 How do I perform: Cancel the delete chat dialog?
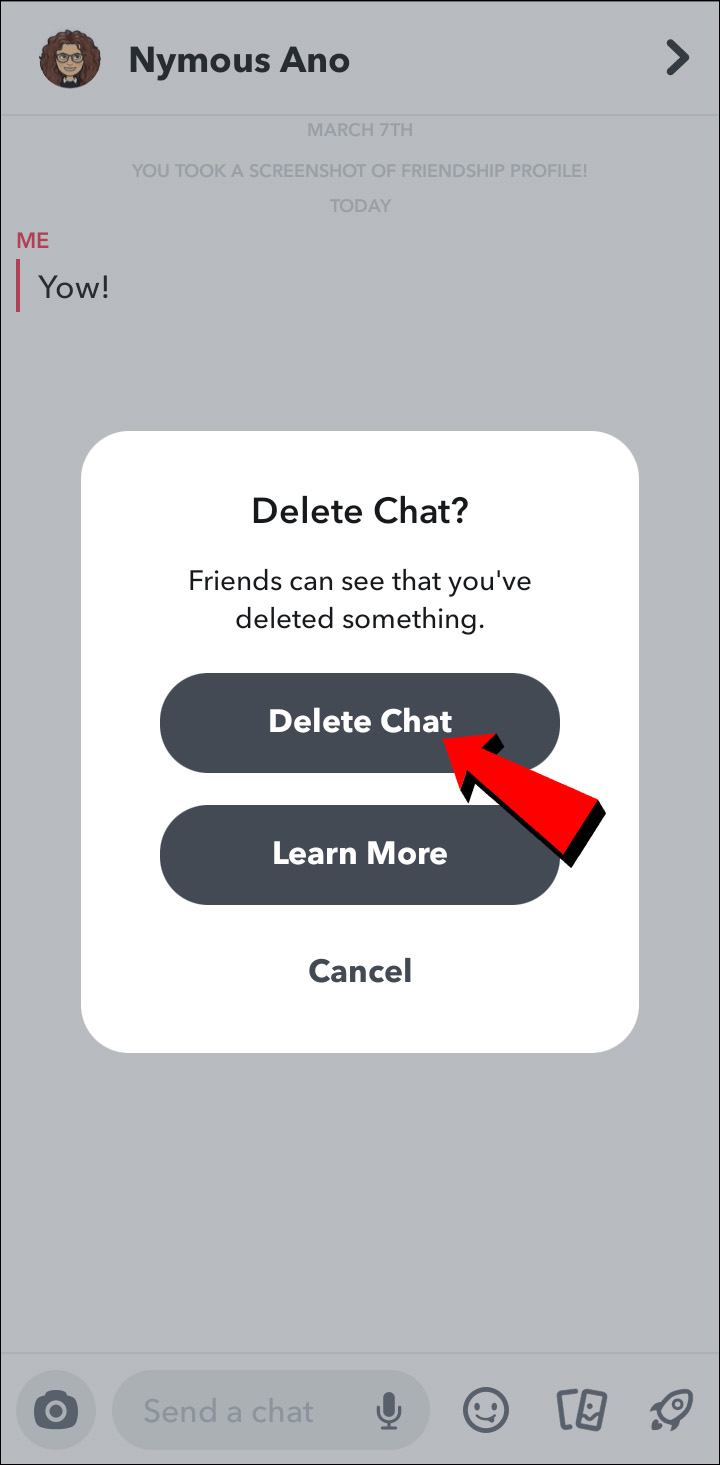(360, 971)
